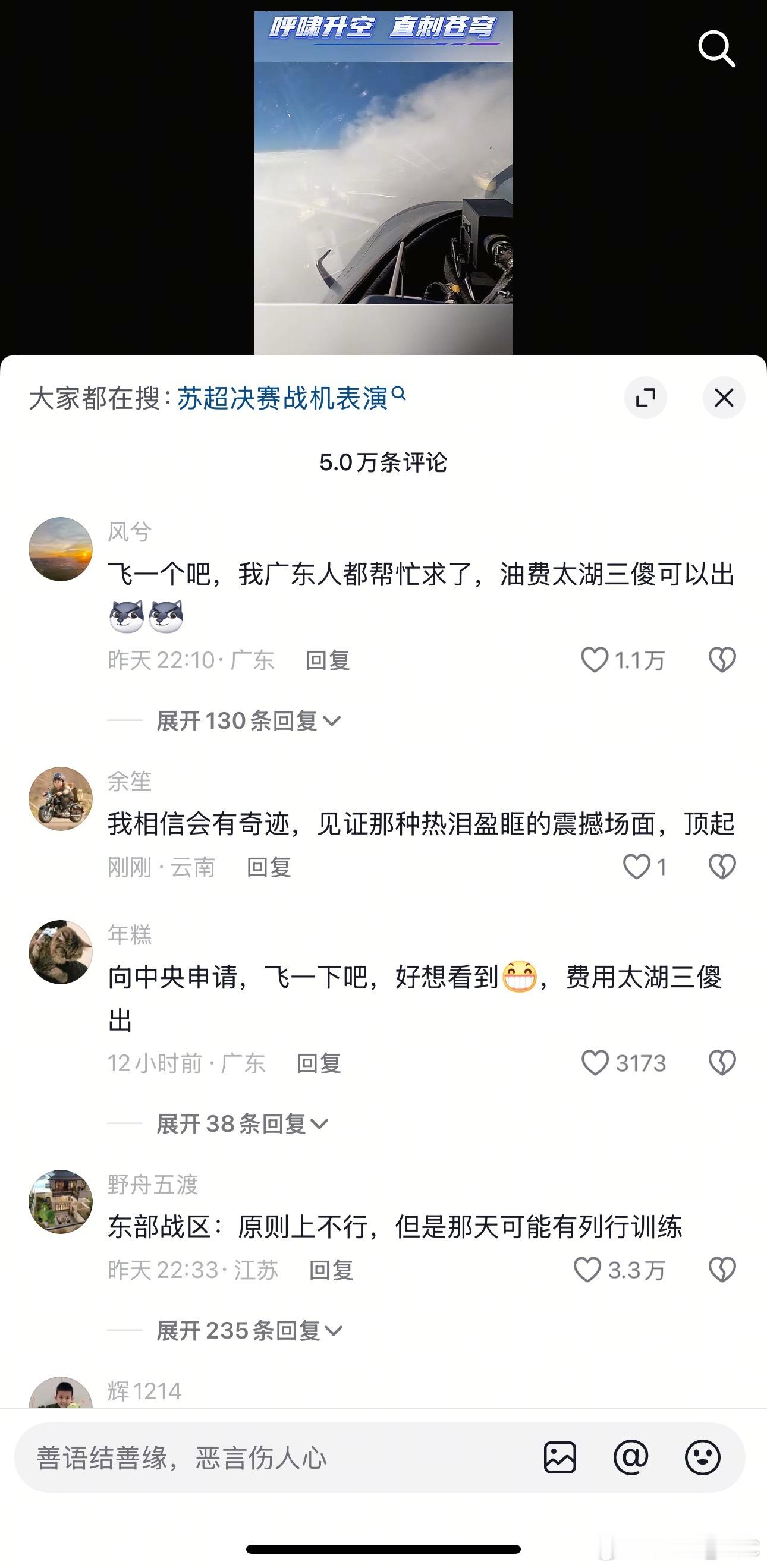Close the comments panel
The width and height of the screenshot is (767, 1568).
pyautogui.click(x=724, y=398)
